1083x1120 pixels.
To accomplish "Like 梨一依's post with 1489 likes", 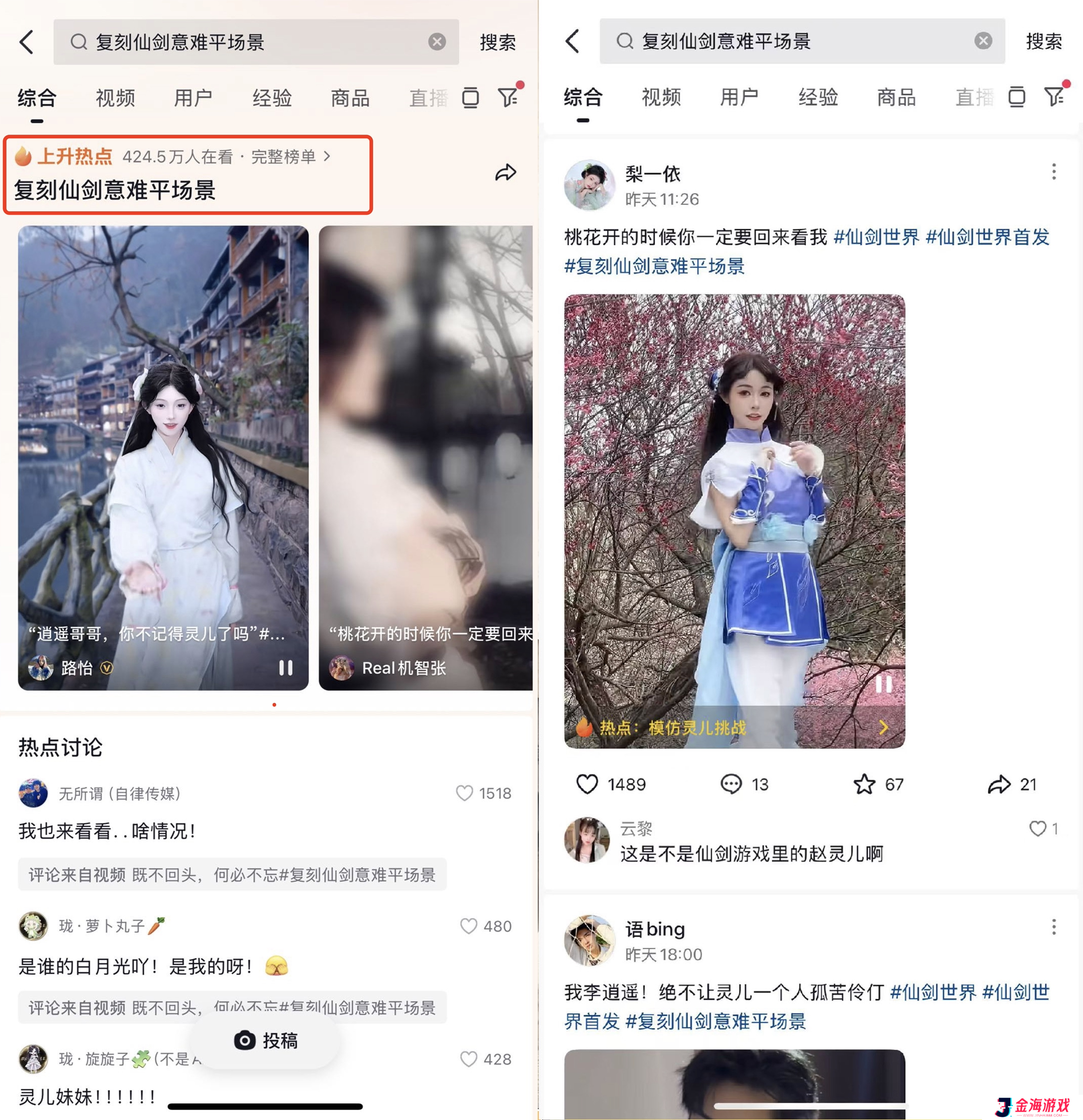I will point(587,784).
